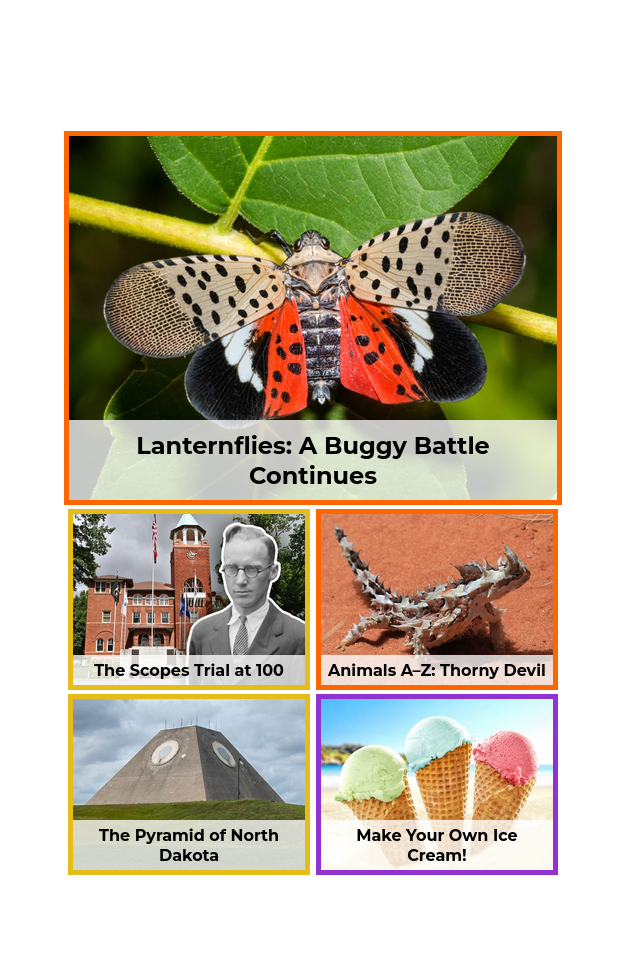Open the Lanternflies: A Buggy Battle Continues article
Viewport: 625px width, 963px height.
(x=312, y=318)
